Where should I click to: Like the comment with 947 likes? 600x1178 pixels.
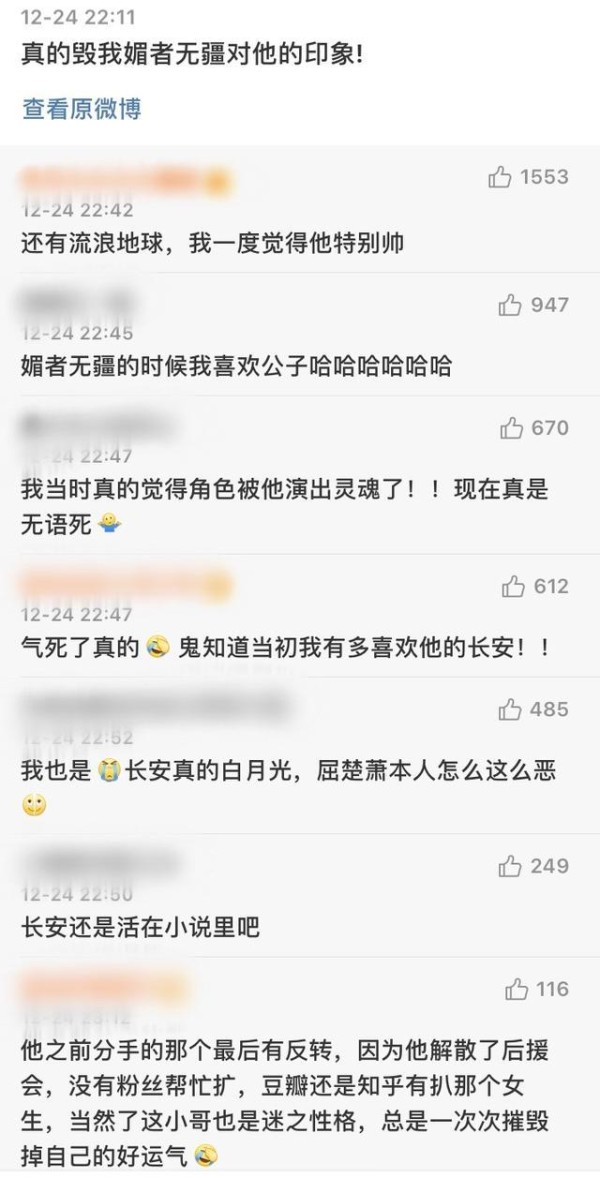[x=510, y=305]
